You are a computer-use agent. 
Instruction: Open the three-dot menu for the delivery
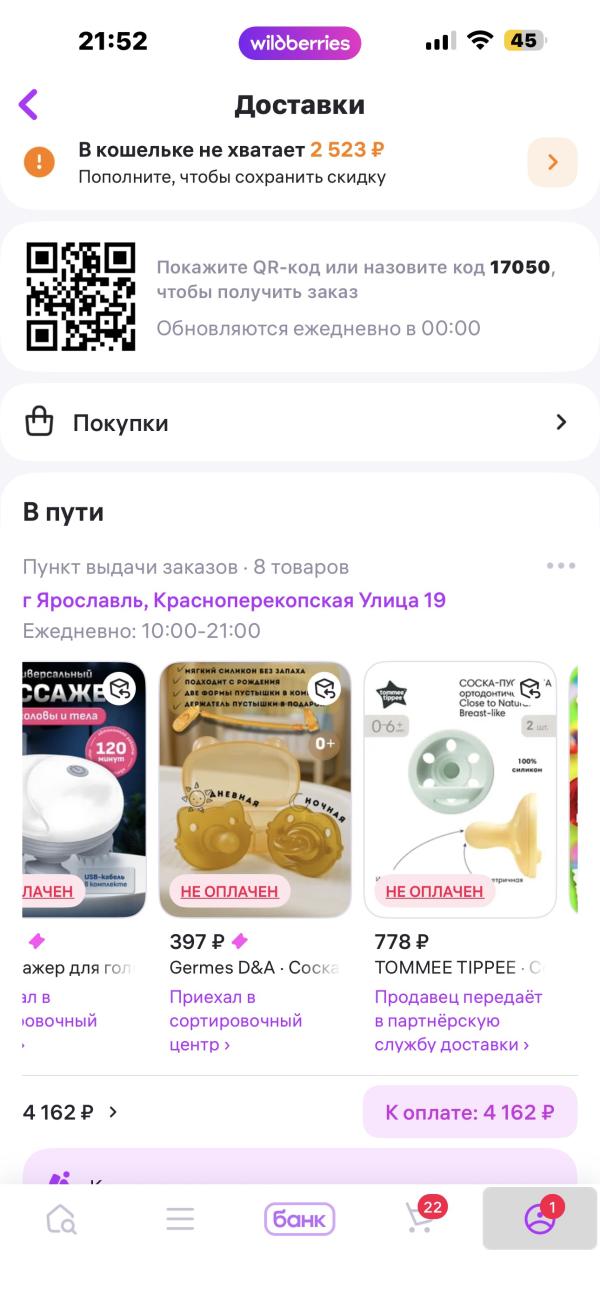click(x=561, y=567)
